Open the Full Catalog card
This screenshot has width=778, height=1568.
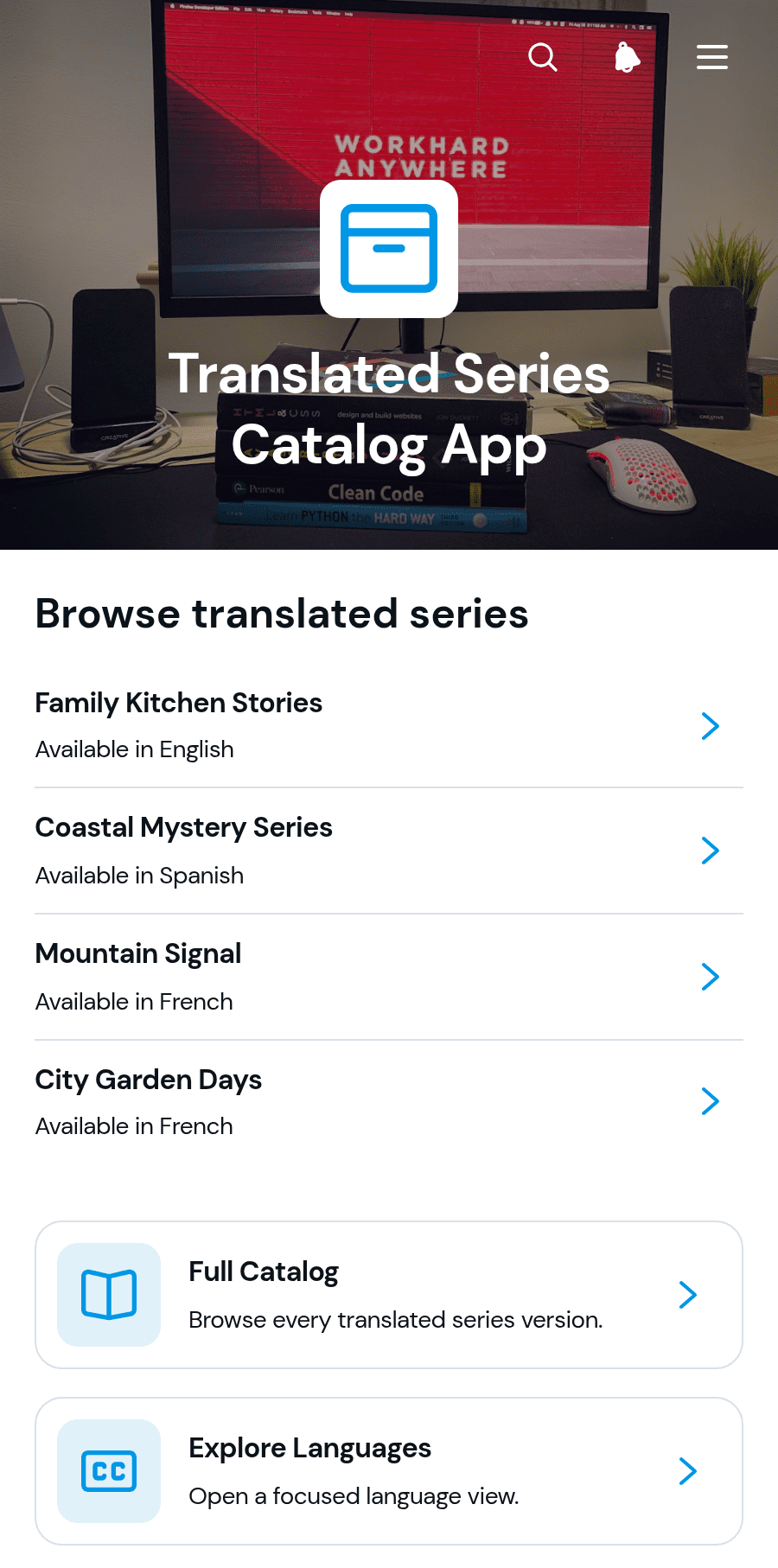(x=389, y=1295)
